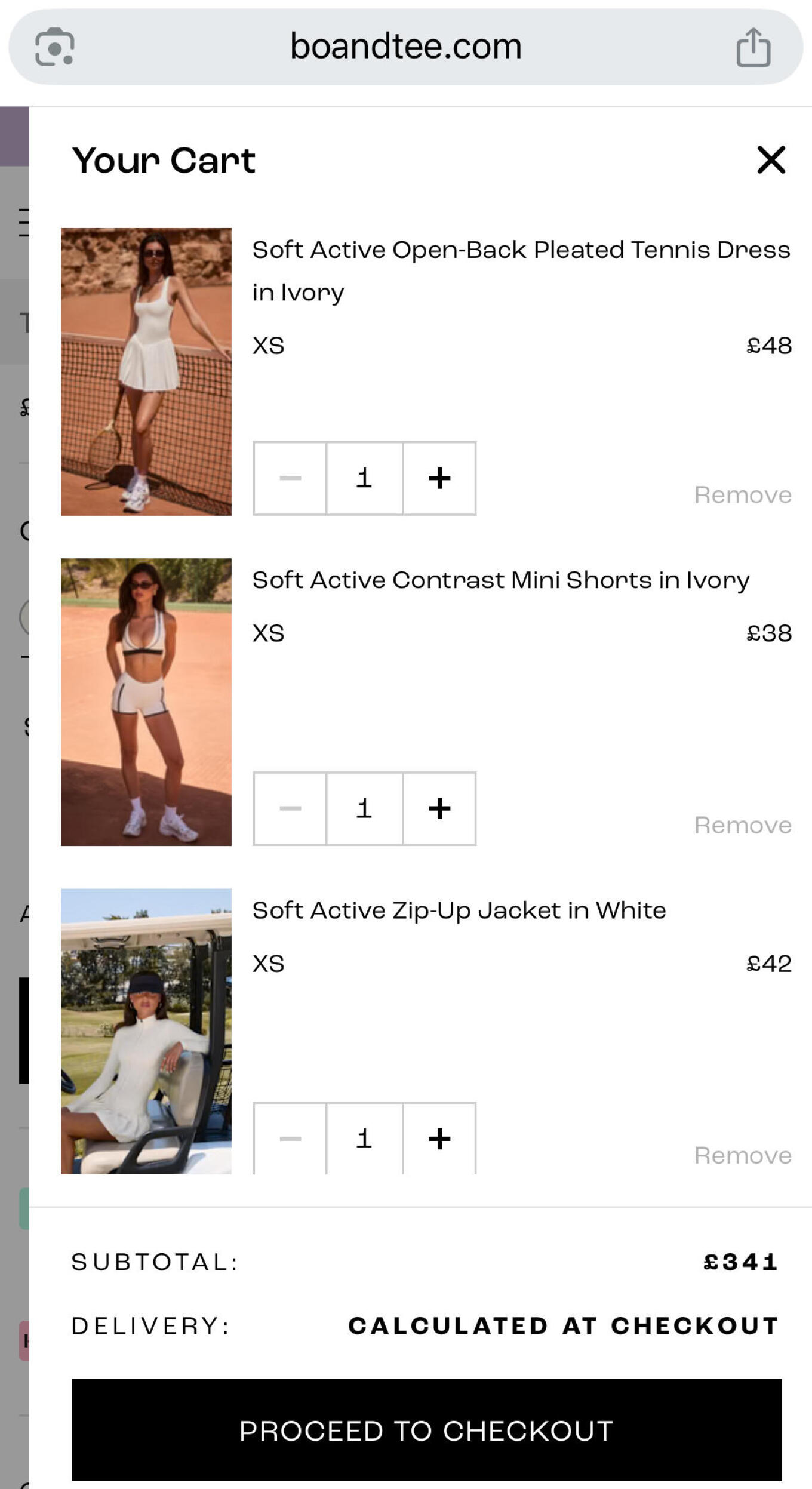This screenshot has width=812, height=1489.
Task: View the Contrast Mini Shorts product photo
Action: 146,702
